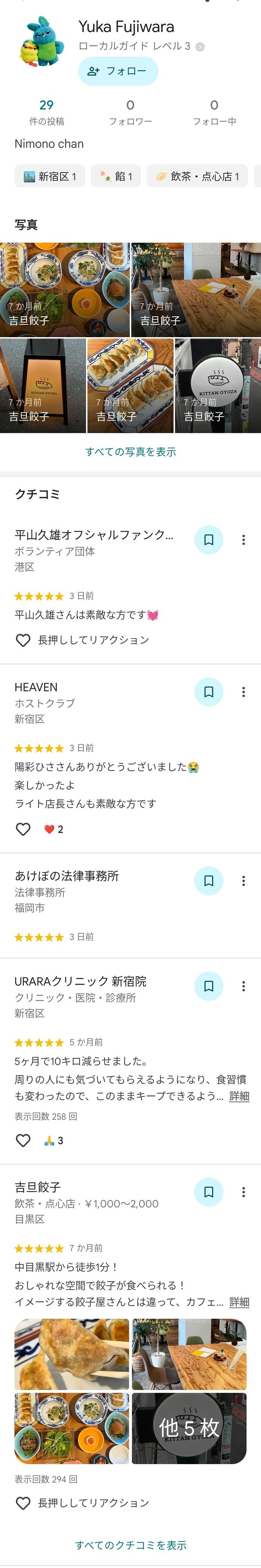
Task: Expand 詳細 on the 吉旦餃子 review
Action: pyautogui.click(x=239, y=1302)
